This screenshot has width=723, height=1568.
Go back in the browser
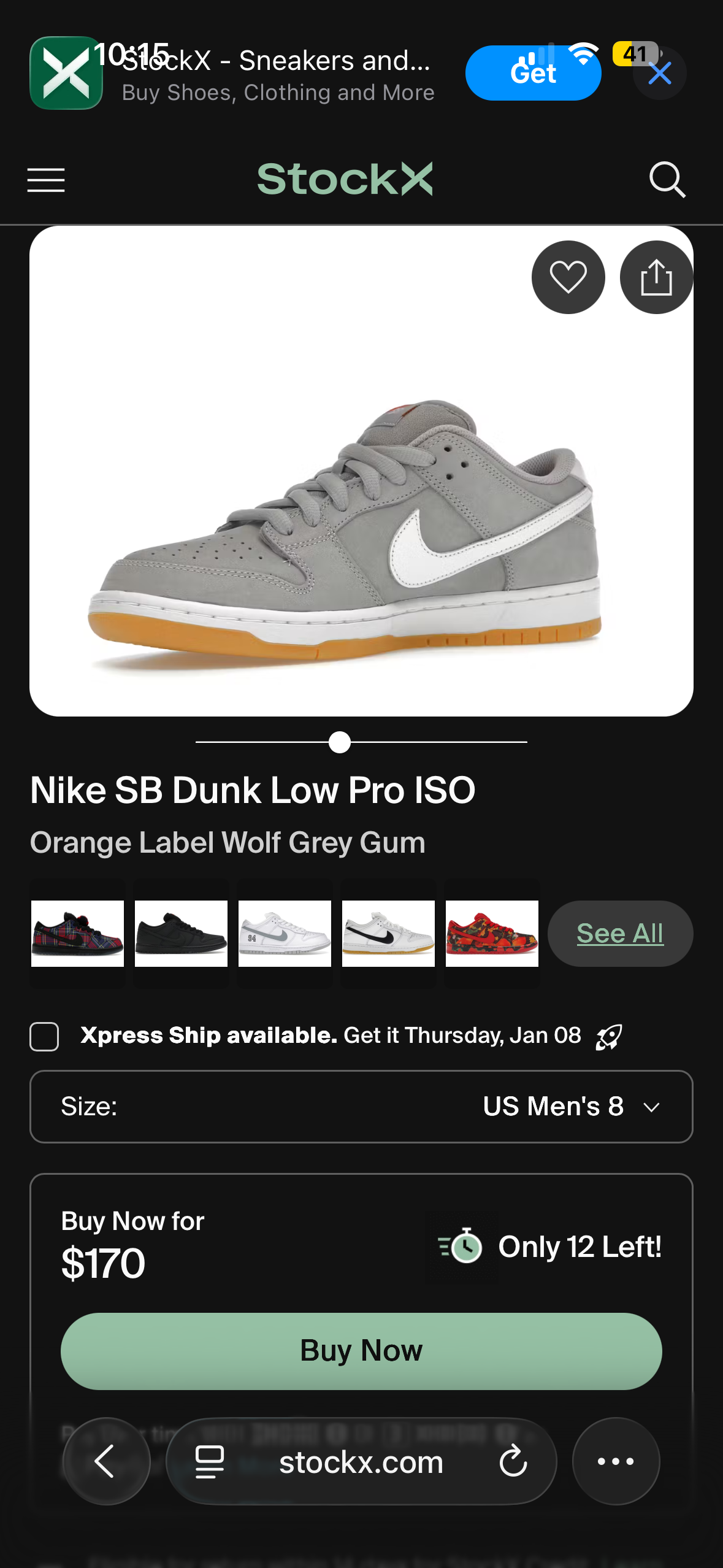(x=106, y=1461)
